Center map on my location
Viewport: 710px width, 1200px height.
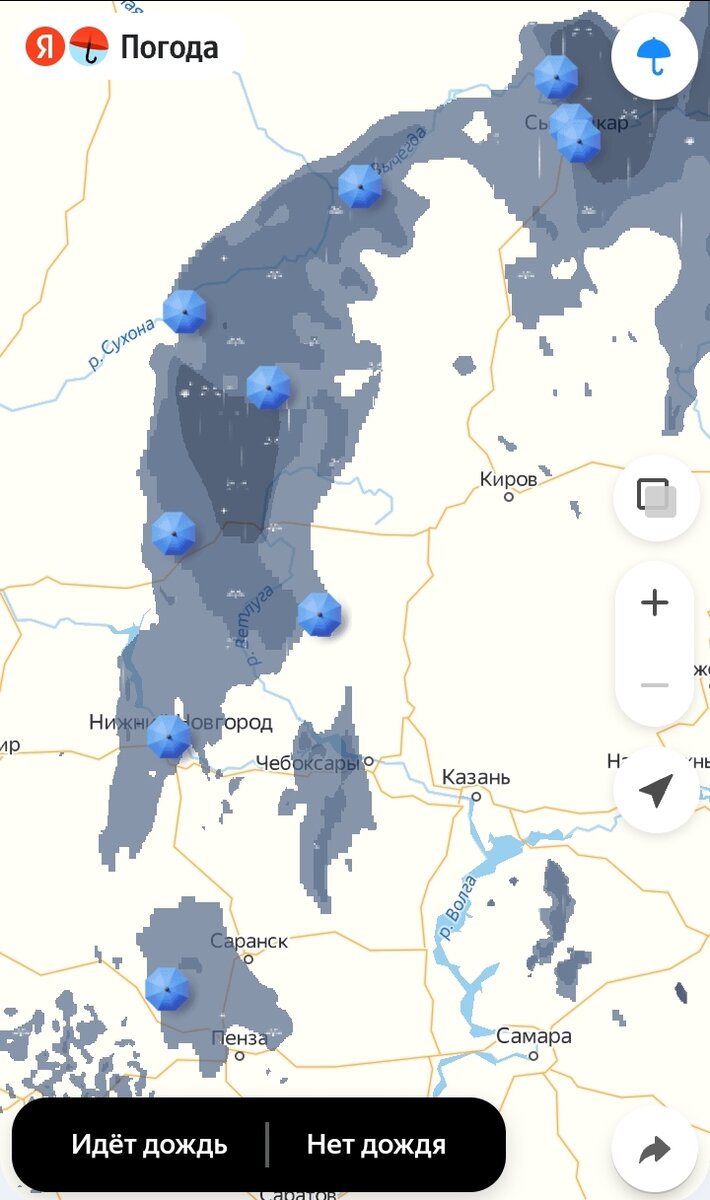click(x=656, y=790)
